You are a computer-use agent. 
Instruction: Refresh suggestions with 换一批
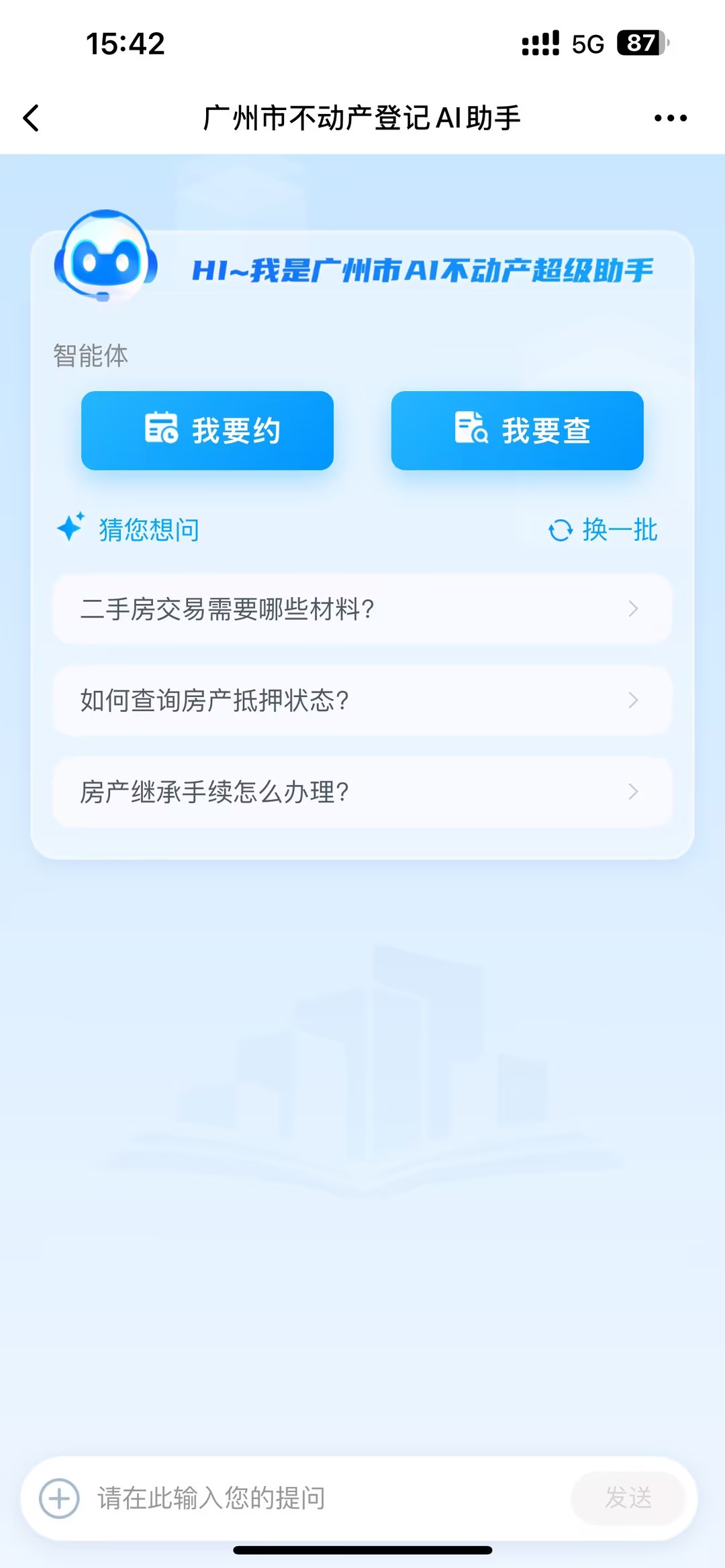603,530
